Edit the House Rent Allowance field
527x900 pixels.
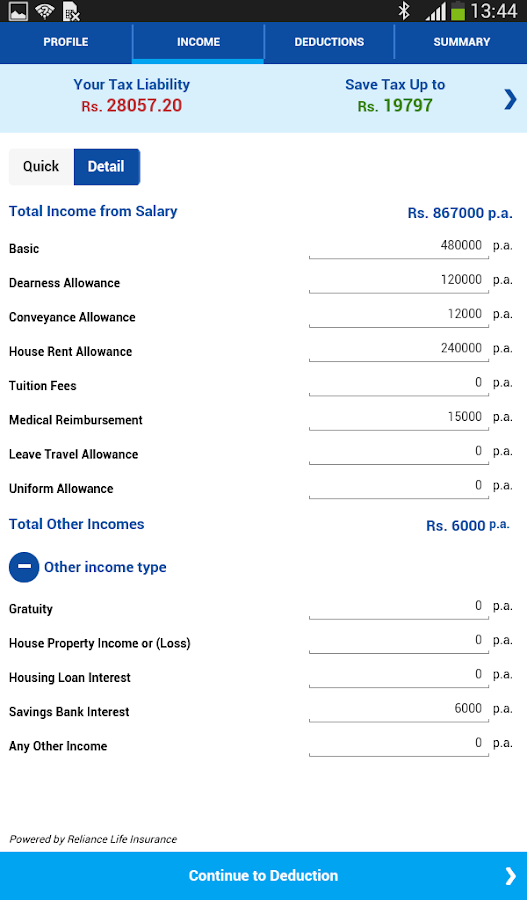click(399, 350)
